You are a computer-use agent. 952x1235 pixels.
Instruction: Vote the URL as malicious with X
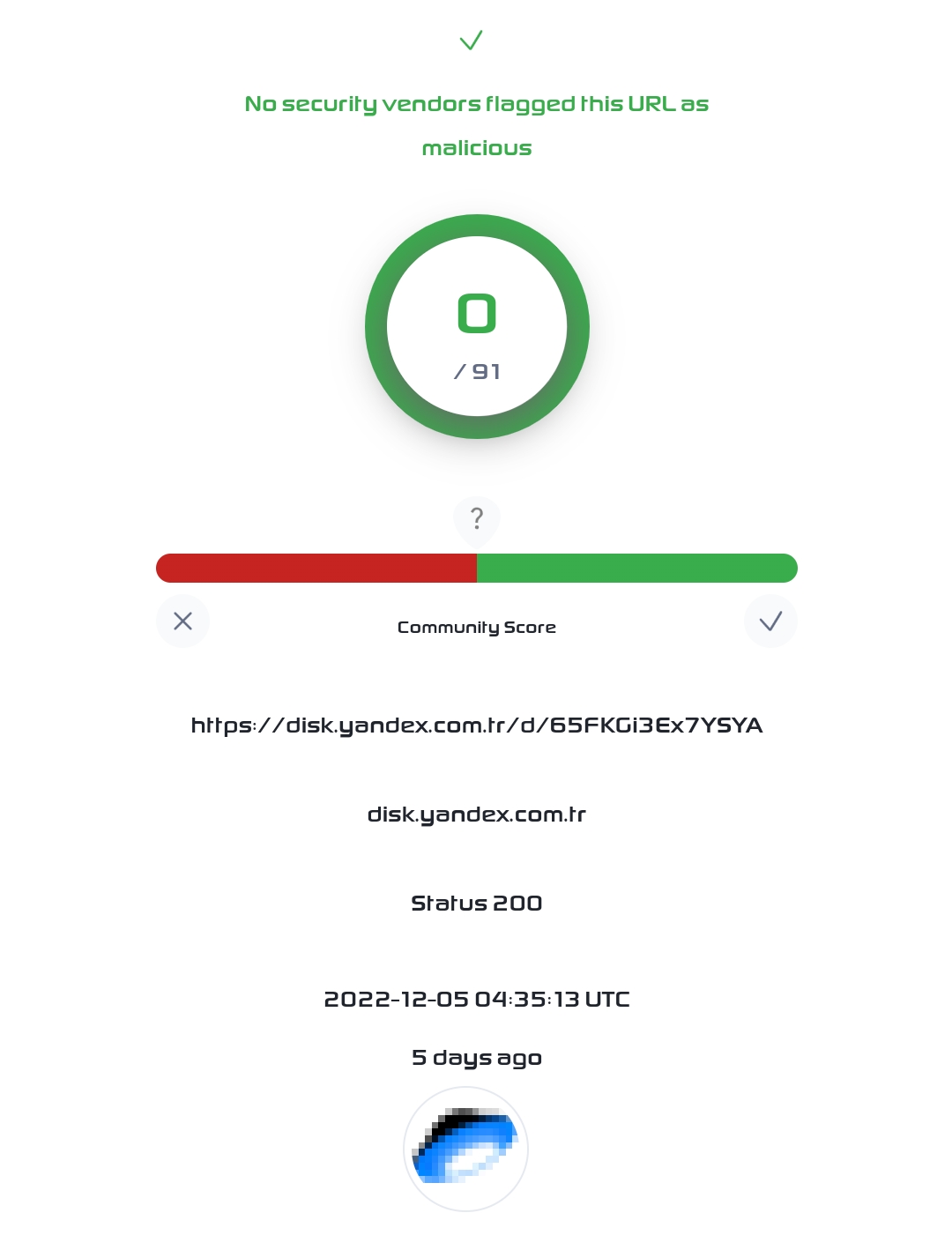pyautogui.click(x=182, y=621)
